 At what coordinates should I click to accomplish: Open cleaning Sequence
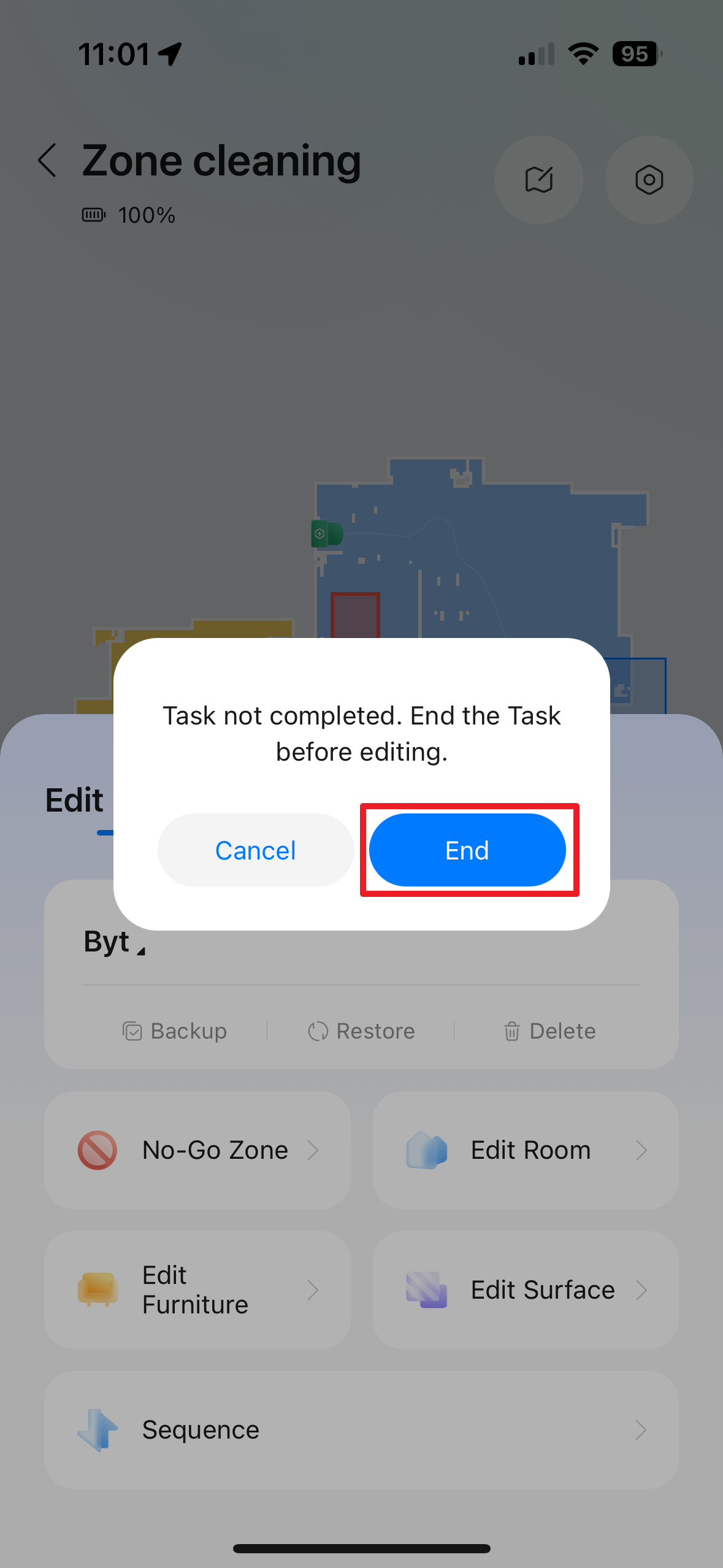pyautogui.click(x=361, y=1430)
